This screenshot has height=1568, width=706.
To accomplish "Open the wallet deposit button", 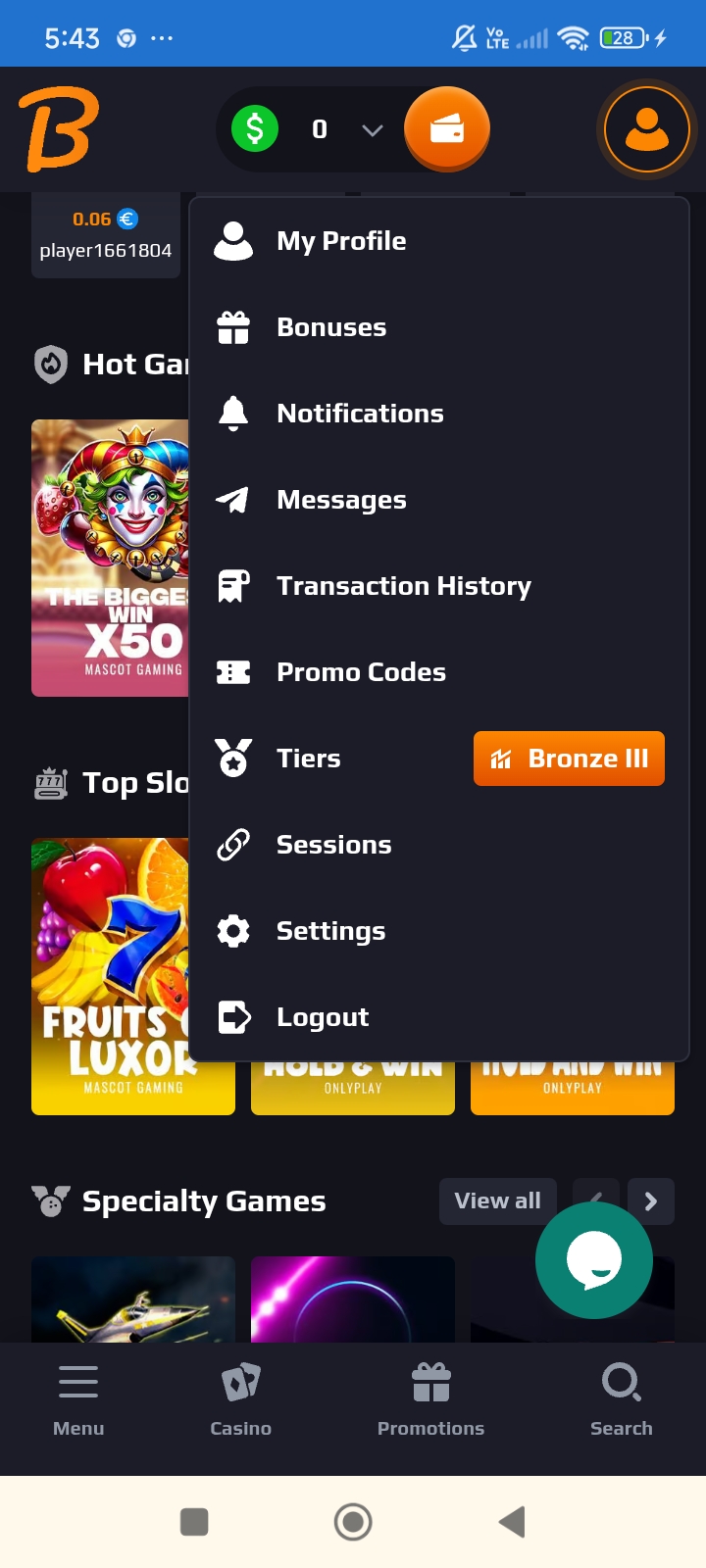I will tap(447, 129).
